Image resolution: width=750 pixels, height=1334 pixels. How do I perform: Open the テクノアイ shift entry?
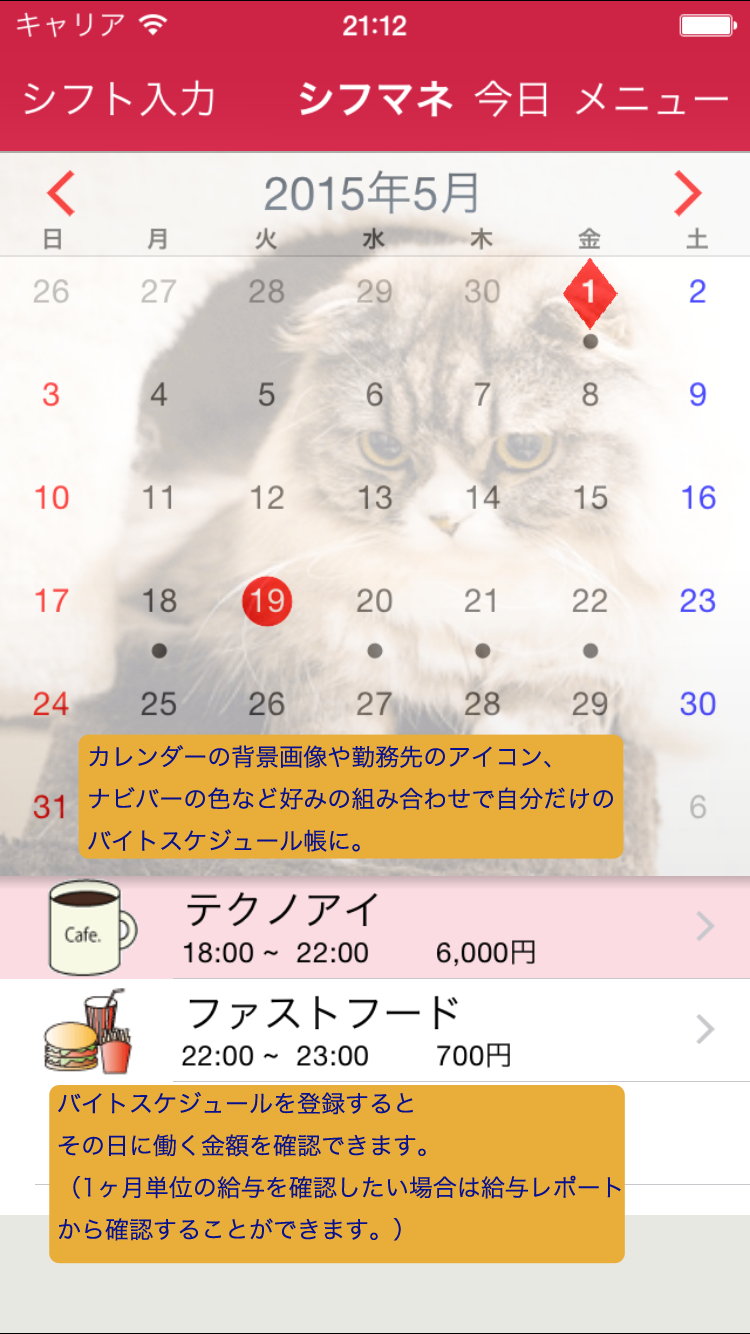[x=375, y=928]
